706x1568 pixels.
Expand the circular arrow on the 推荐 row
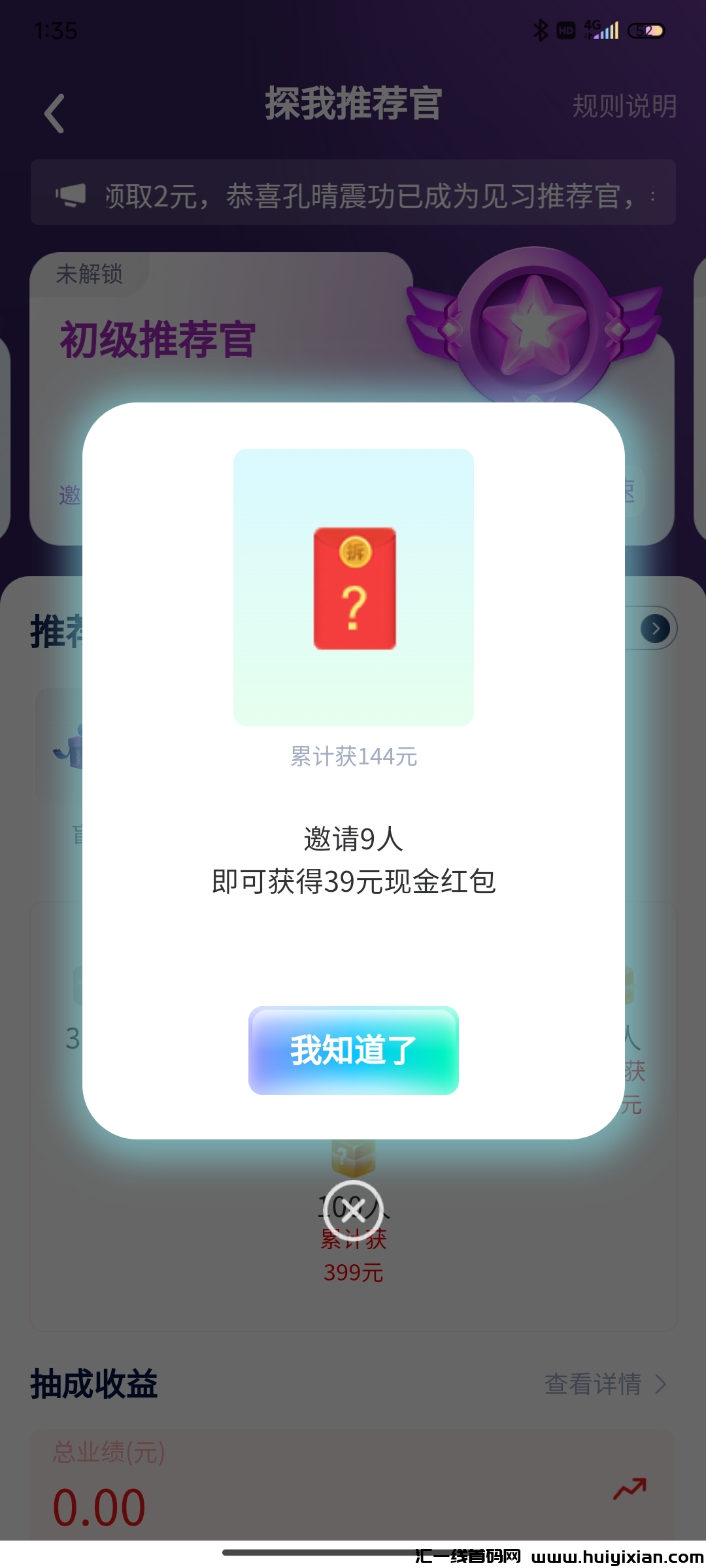point(656,629)
